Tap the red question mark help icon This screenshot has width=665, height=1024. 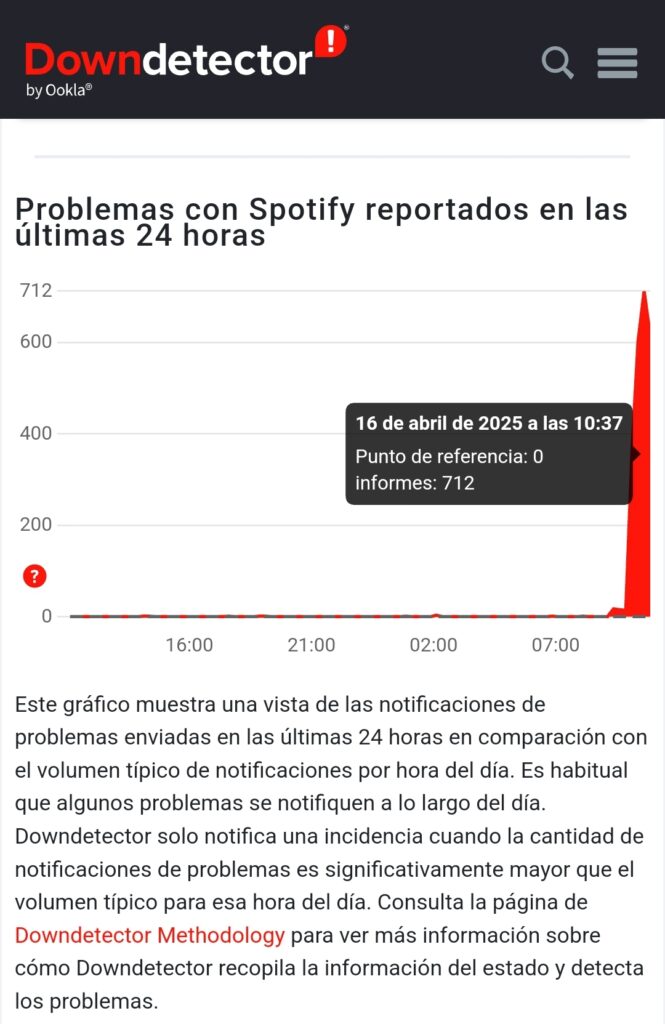[x=35, y=576]
